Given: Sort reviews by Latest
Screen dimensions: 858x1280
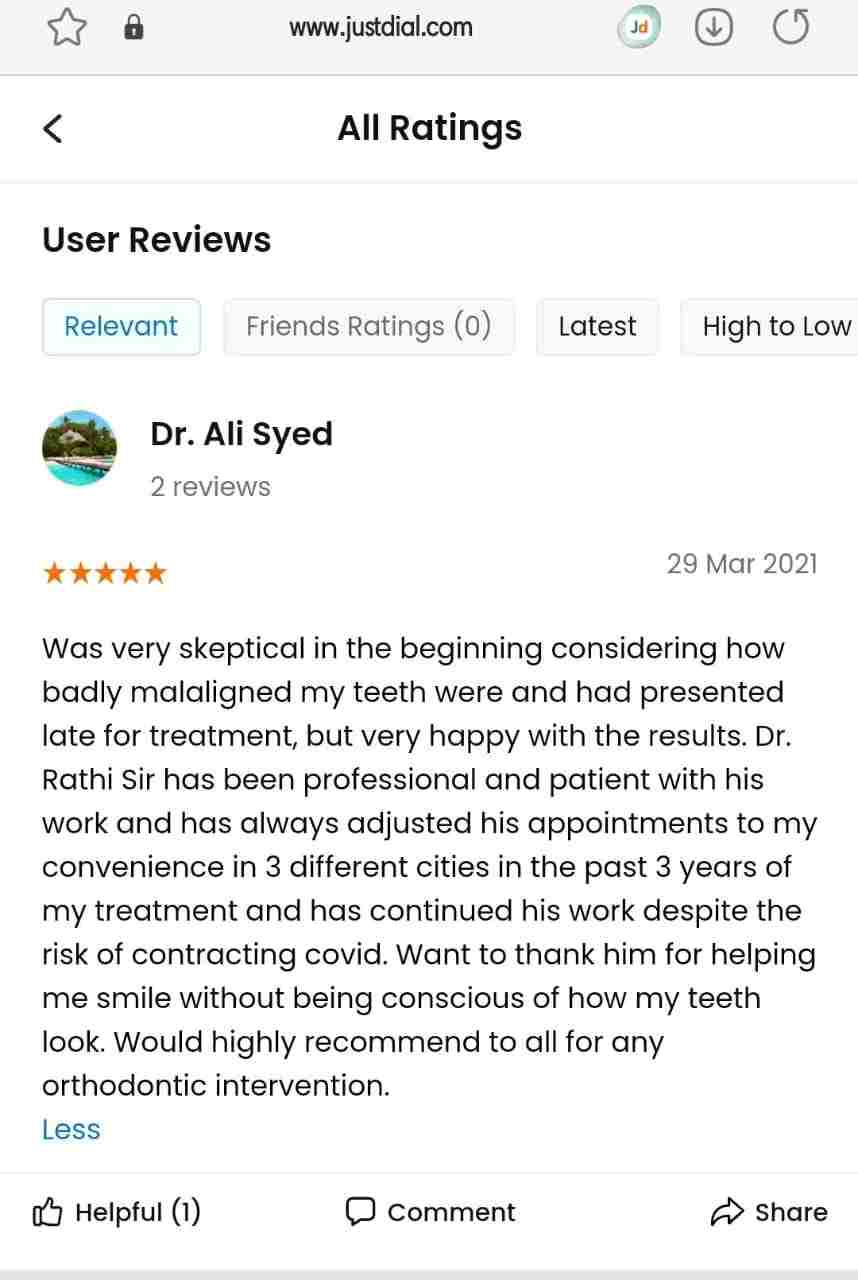Looking at the screenshot, I should 597,326.
